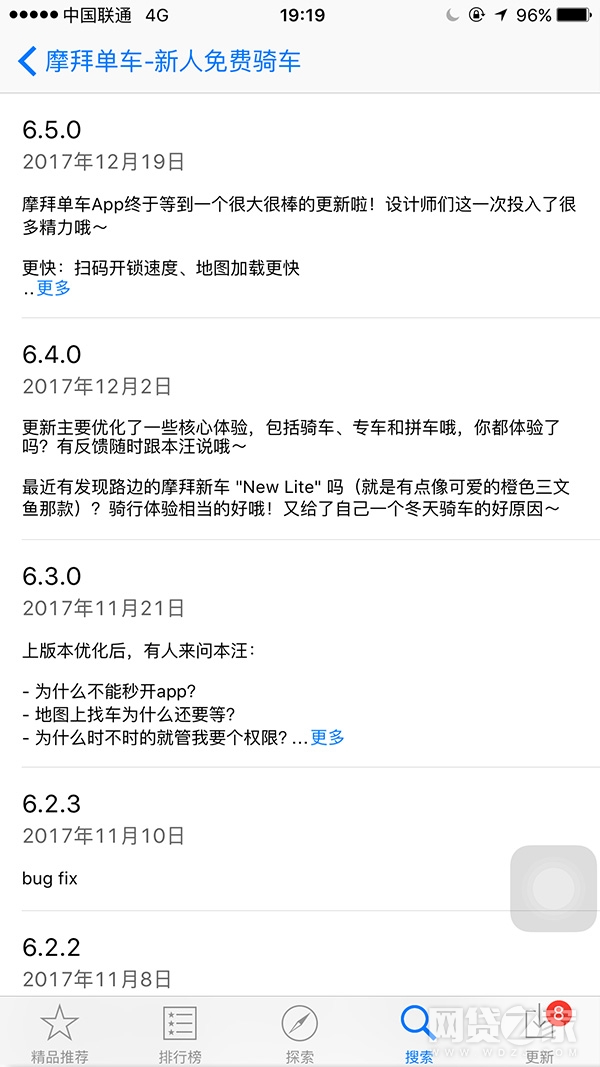Expand 更多 under version 6.5.0
600x1067 pixels.
54,288
